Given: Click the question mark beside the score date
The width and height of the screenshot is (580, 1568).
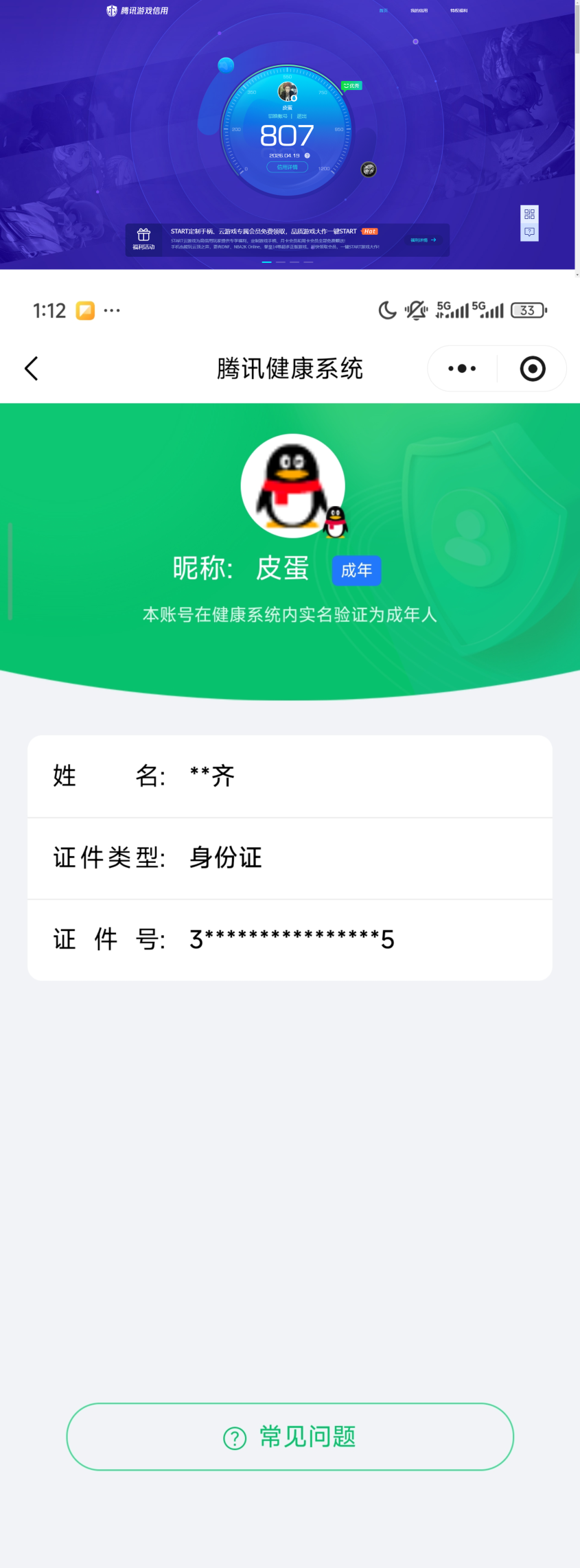Looking at the screenshot, I should tap(307, 155).
